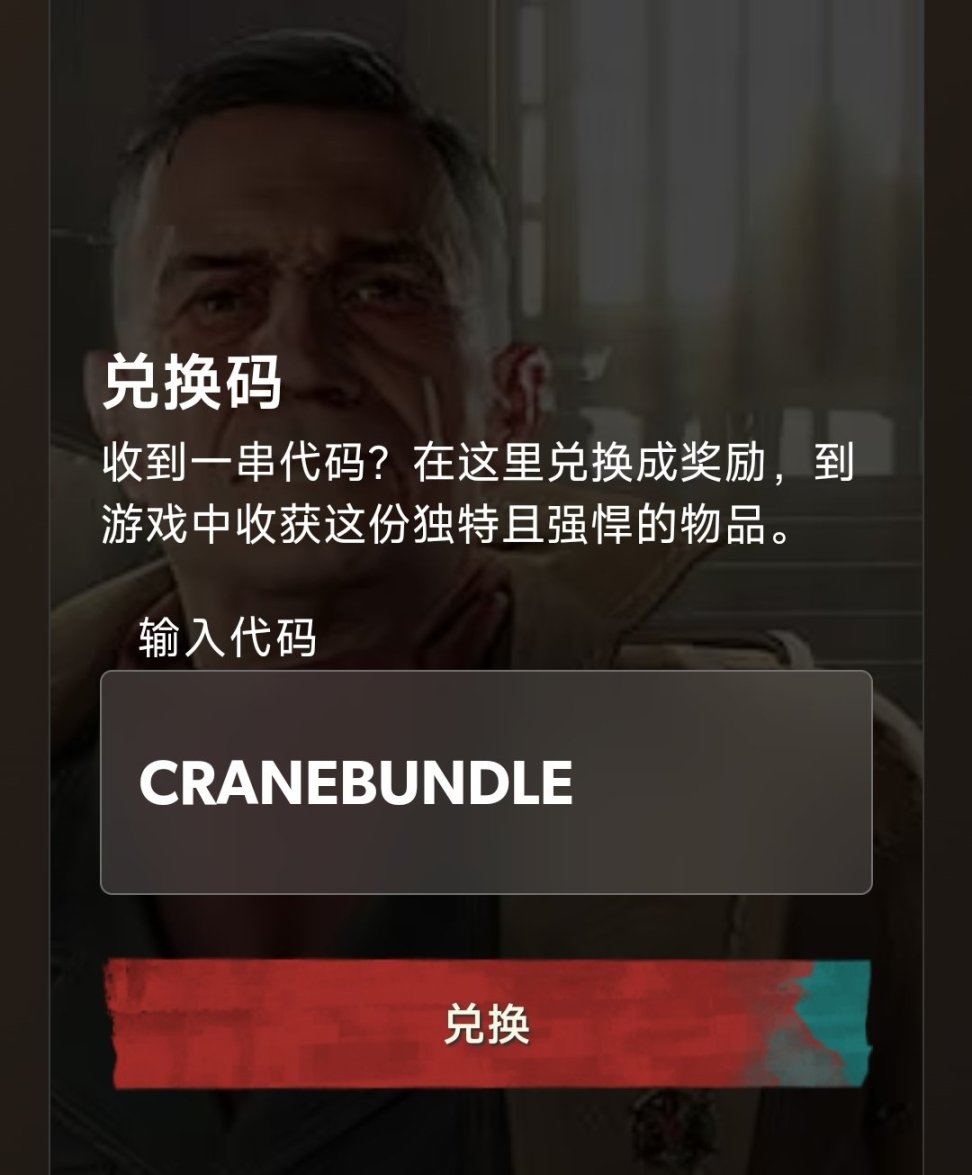
Task: Tap the code input field containing CRANEBUNDLE
Action: [x=486, y=782]
